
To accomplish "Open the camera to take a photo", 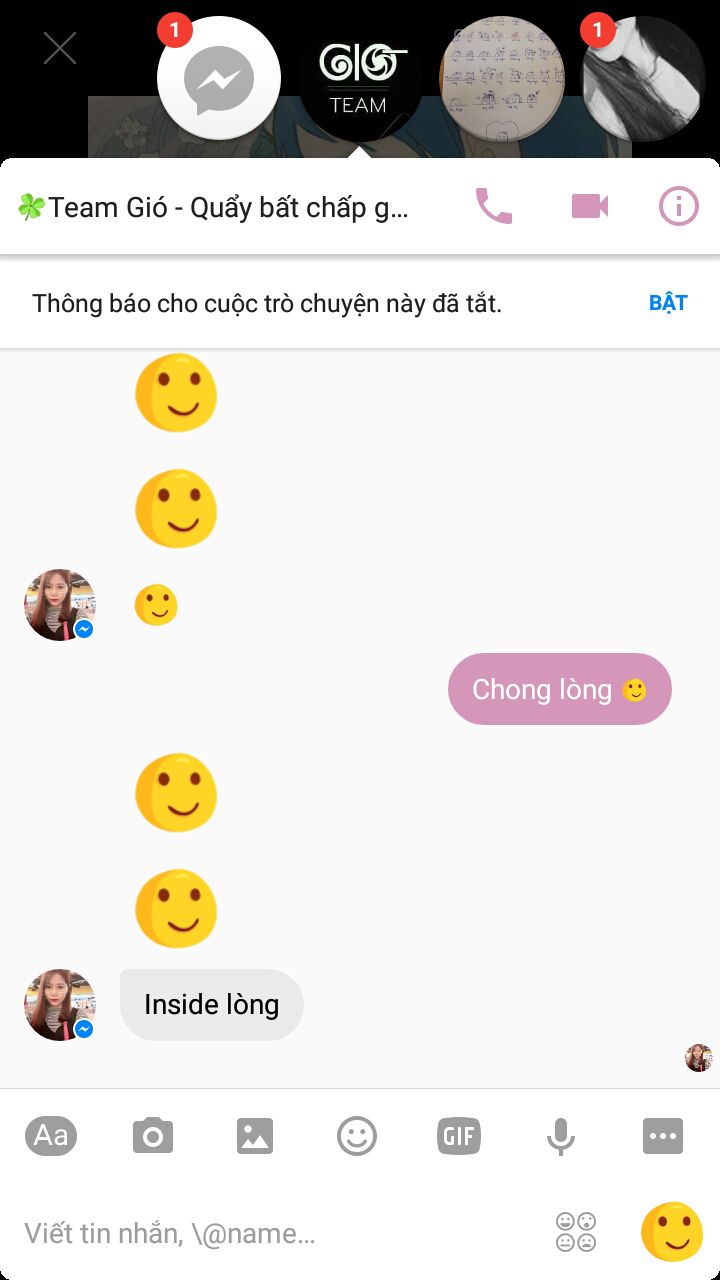I will (153, 1136).
